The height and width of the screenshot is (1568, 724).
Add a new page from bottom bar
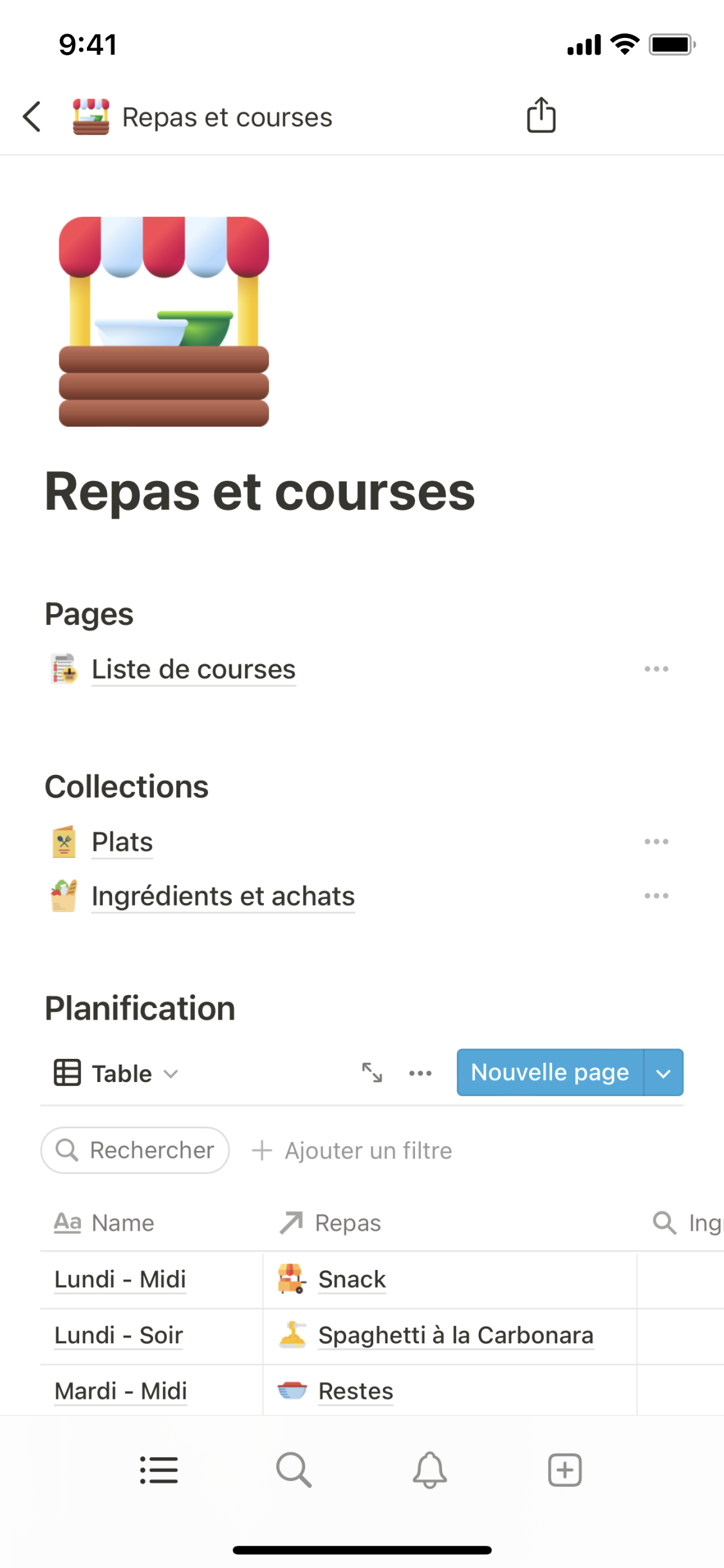tap(564, 1470)
